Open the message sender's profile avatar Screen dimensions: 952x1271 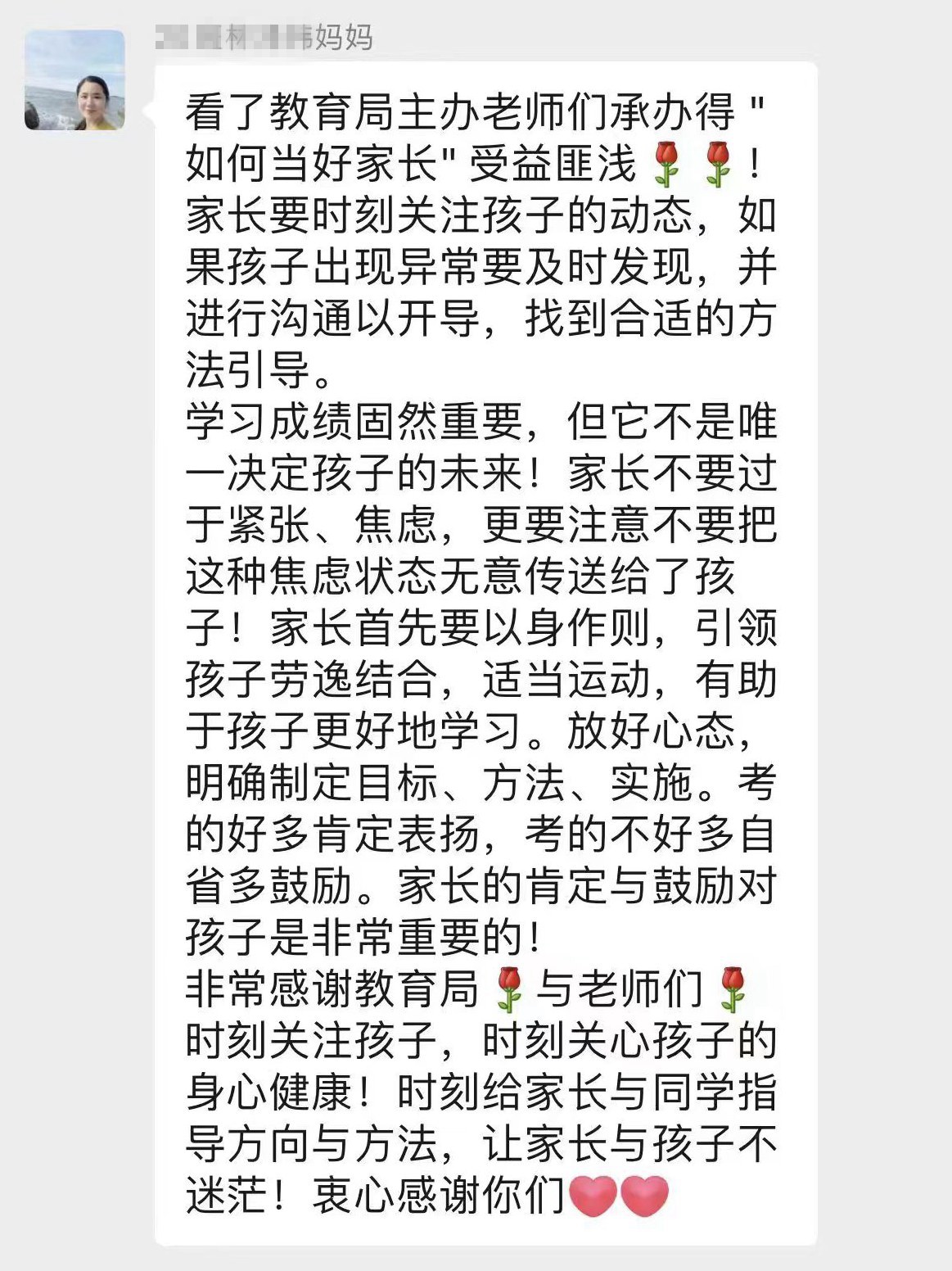tap(74, 80)
